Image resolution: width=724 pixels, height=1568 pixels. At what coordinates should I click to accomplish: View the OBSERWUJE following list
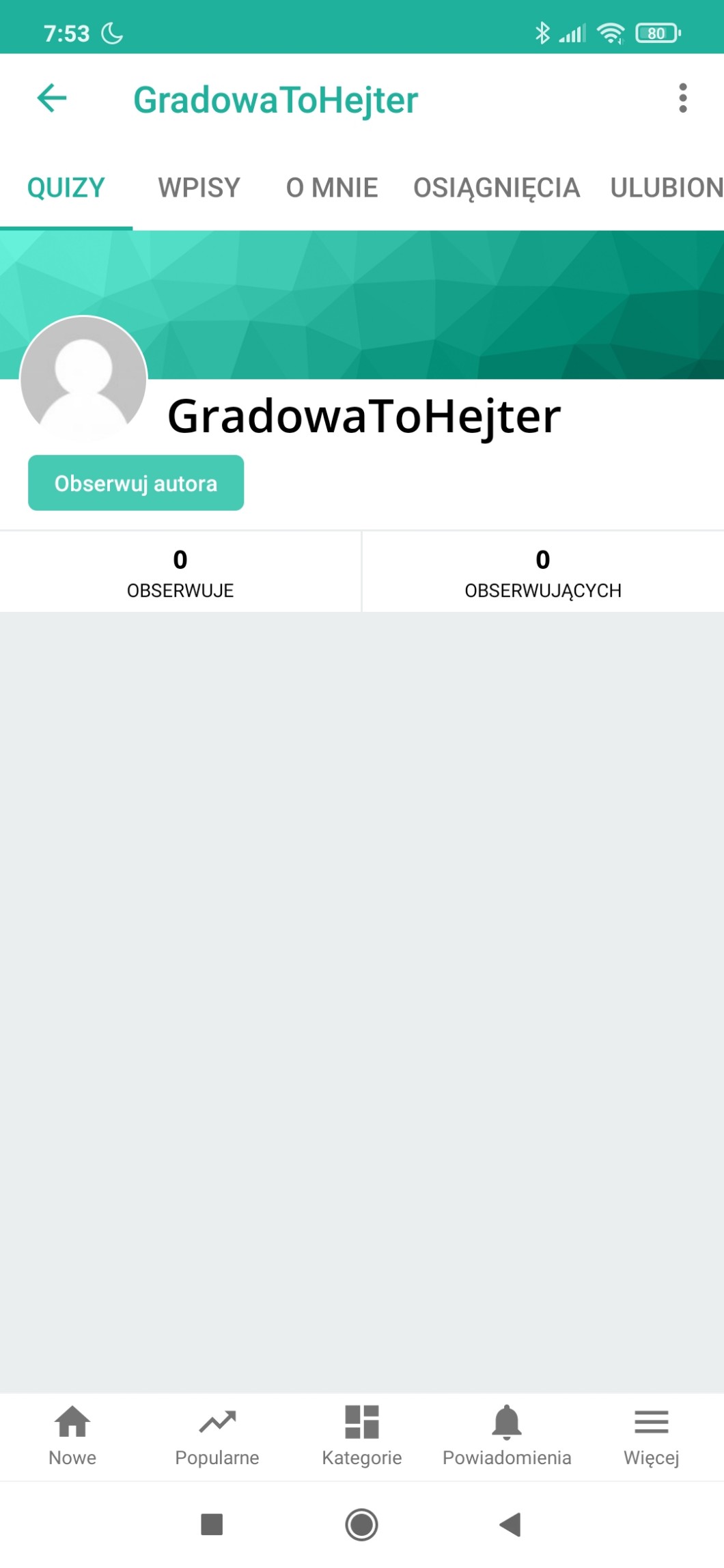180,572
